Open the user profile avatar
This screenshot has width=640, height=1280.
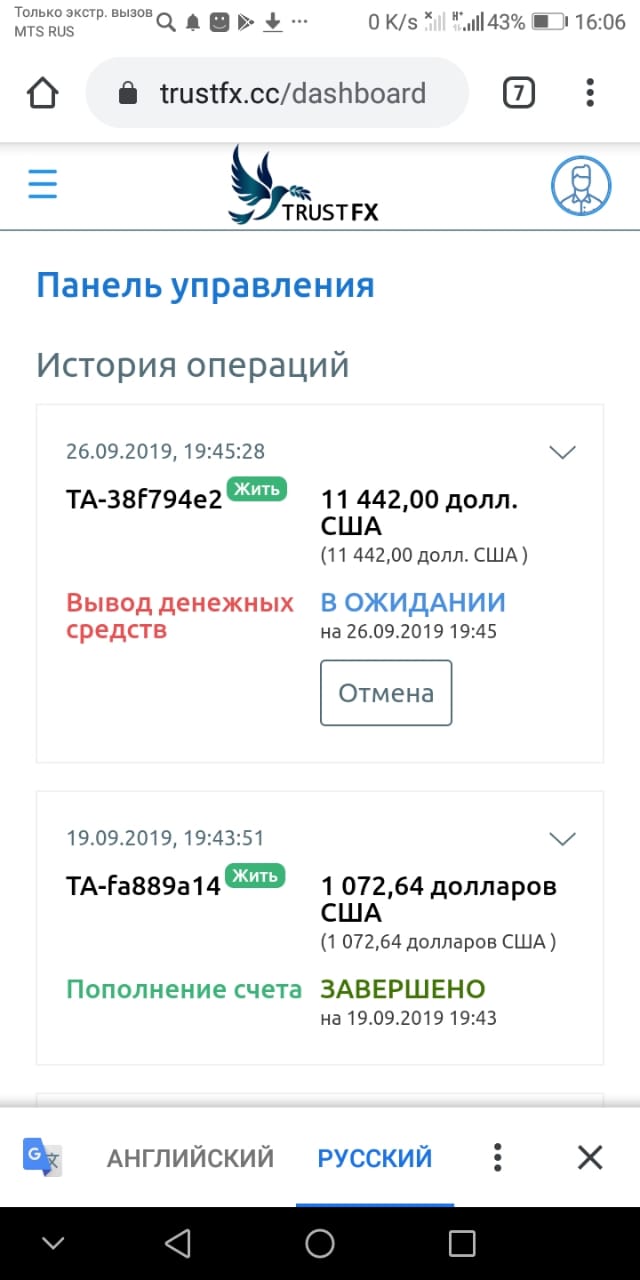[x=581, y=186]
